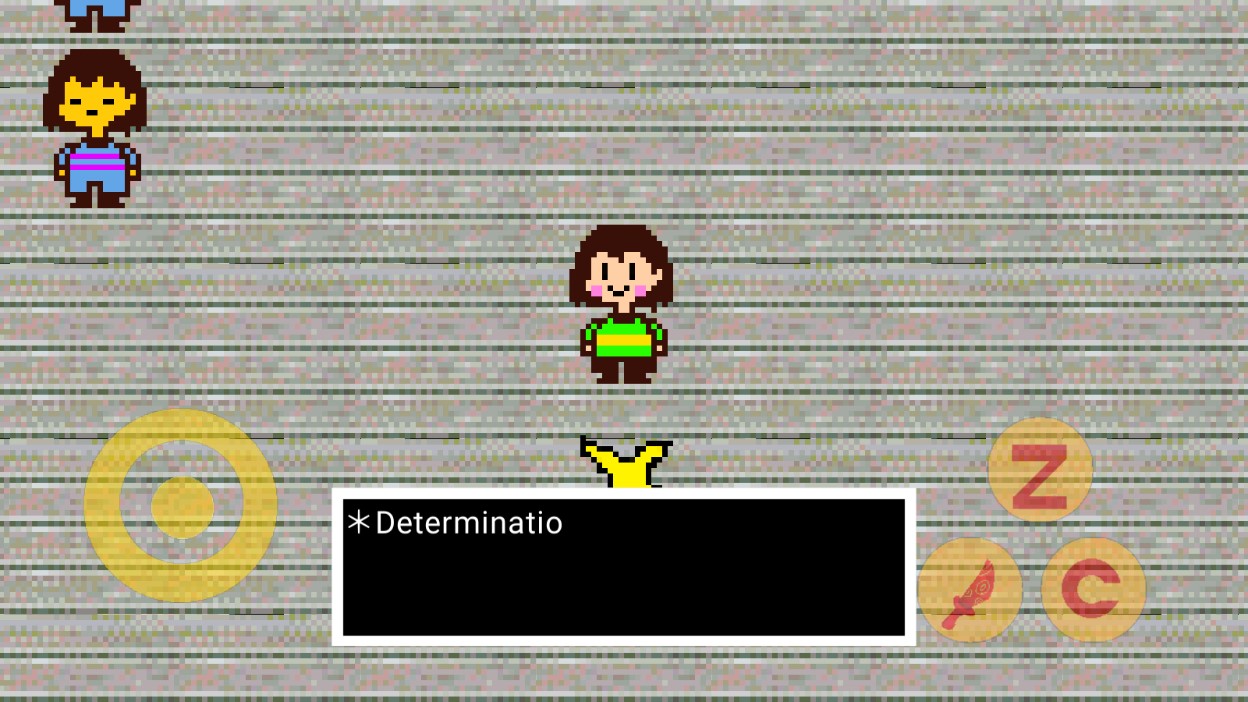Tap the Determination dialogue box to advance

pyautogui.click(x=623, y=567)
